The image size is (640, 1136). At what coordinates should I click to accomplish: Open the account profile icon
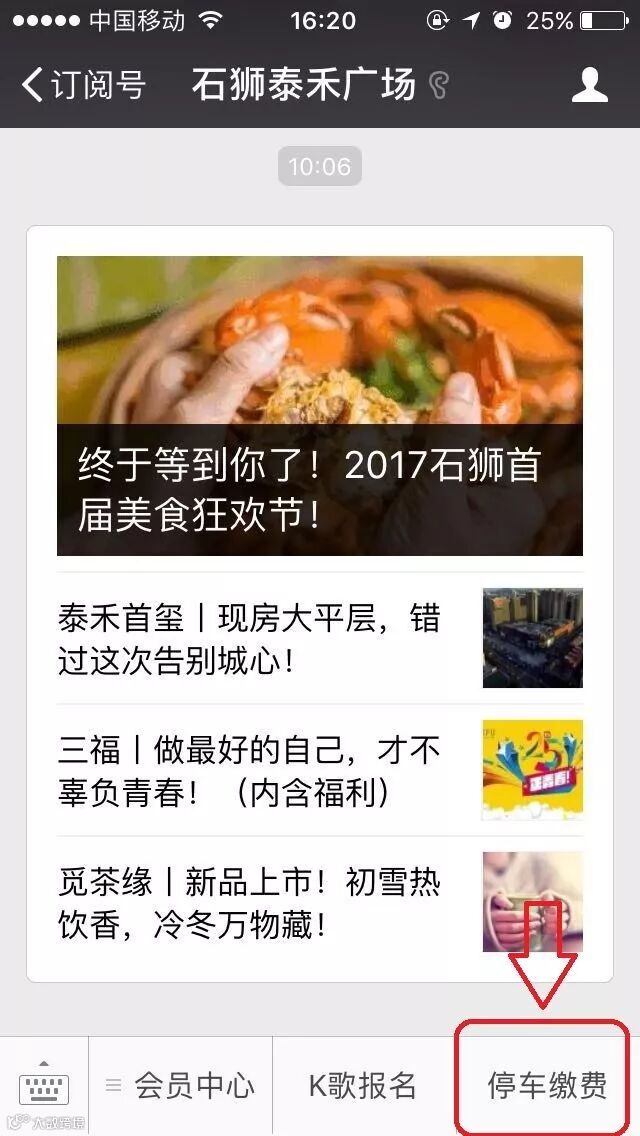(x=589, y=85)
